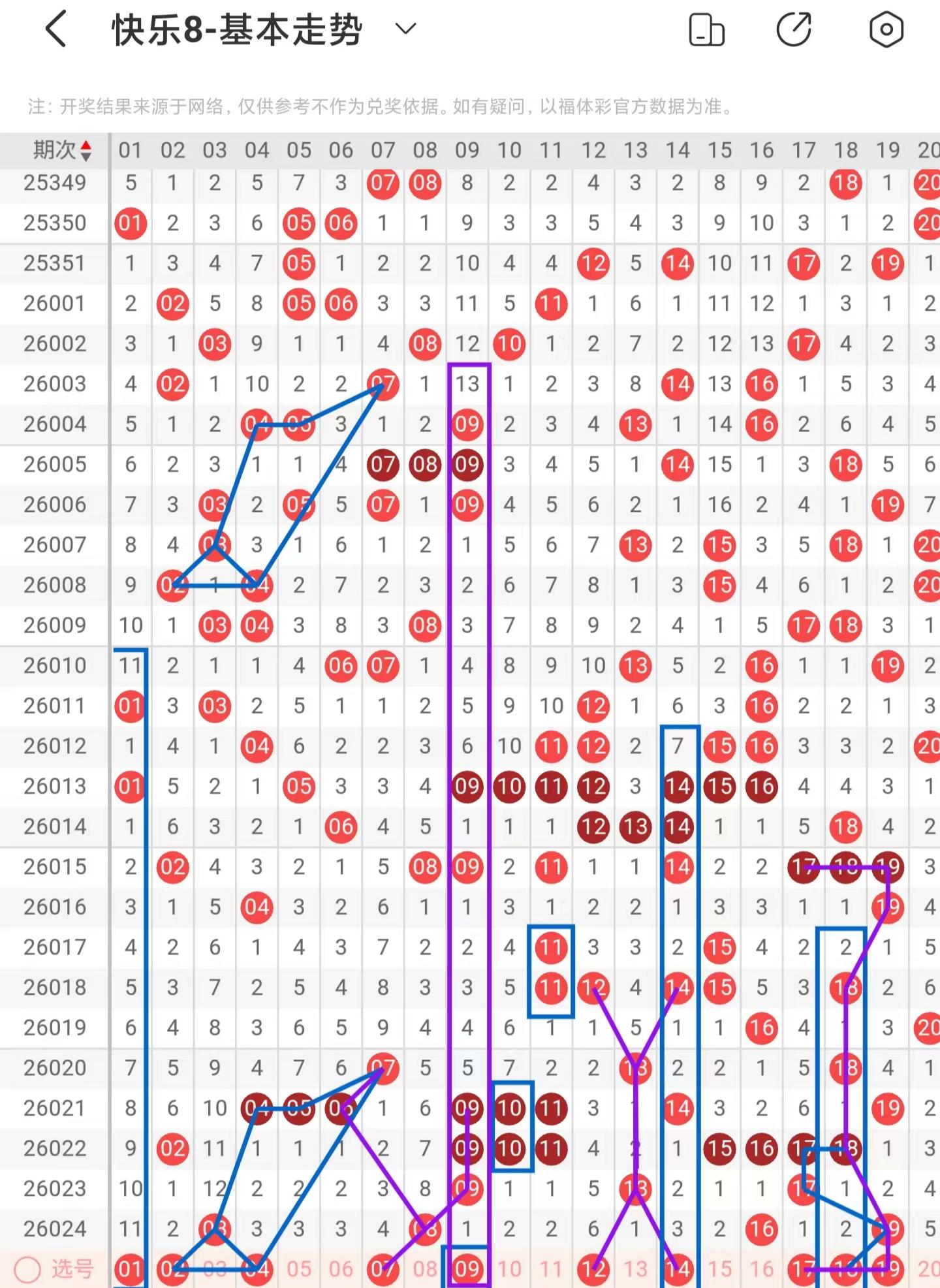Select number 05 in the 选号 row

pos(299,1268)
